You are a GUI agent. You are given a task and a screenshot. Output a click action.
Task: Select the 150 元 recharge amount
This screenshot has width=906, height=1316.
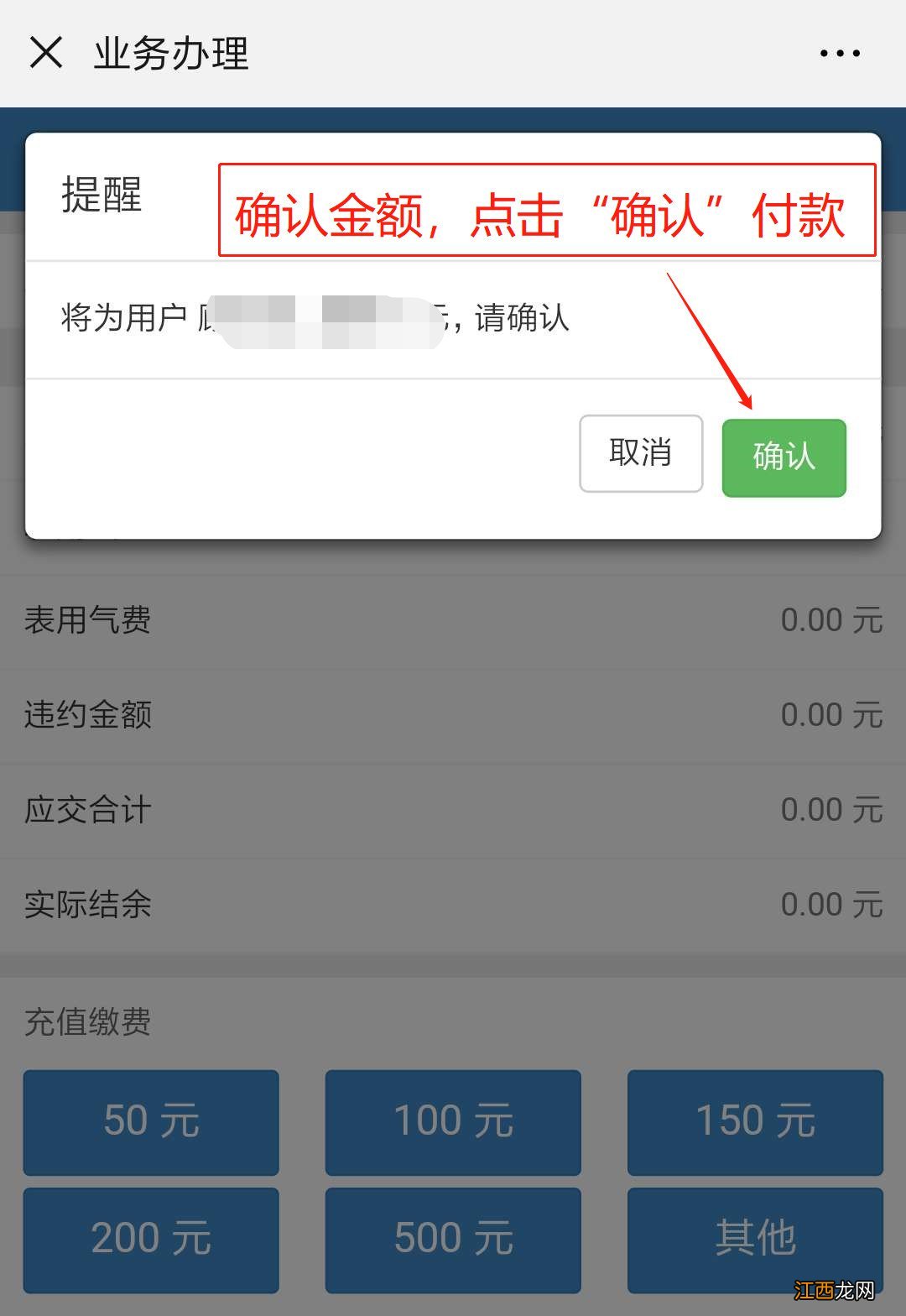tap(753, 1122)
